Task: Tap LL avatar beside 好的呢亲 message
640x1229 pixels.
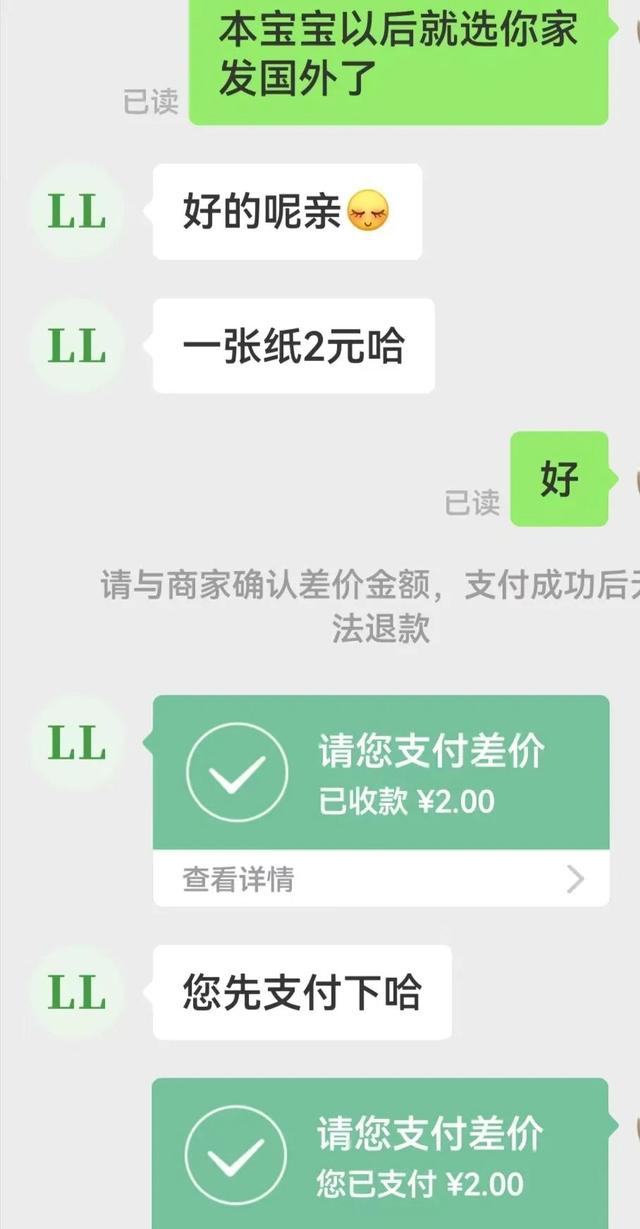Action: pos(78,212)
